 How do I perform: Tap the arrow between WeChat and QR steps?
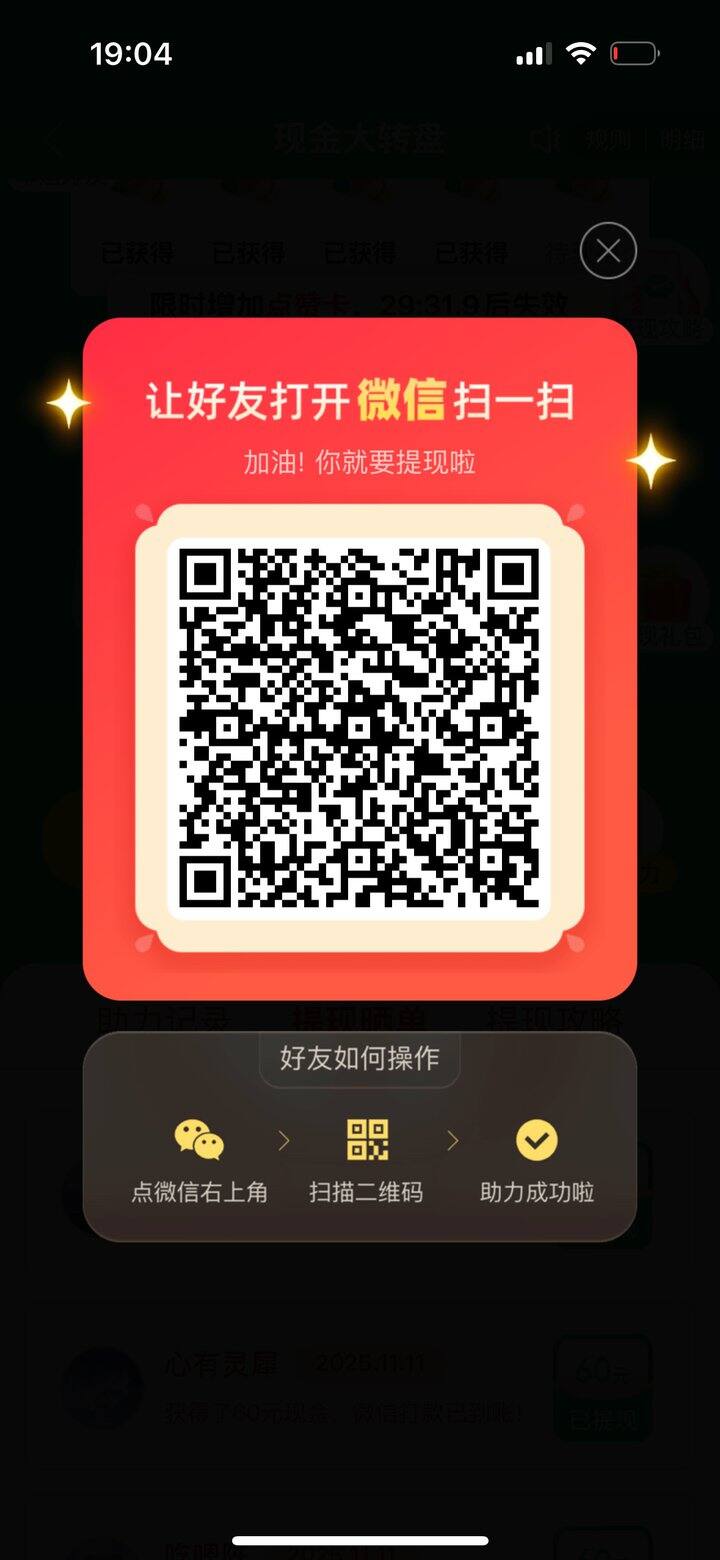click(x=283, y=1139)
